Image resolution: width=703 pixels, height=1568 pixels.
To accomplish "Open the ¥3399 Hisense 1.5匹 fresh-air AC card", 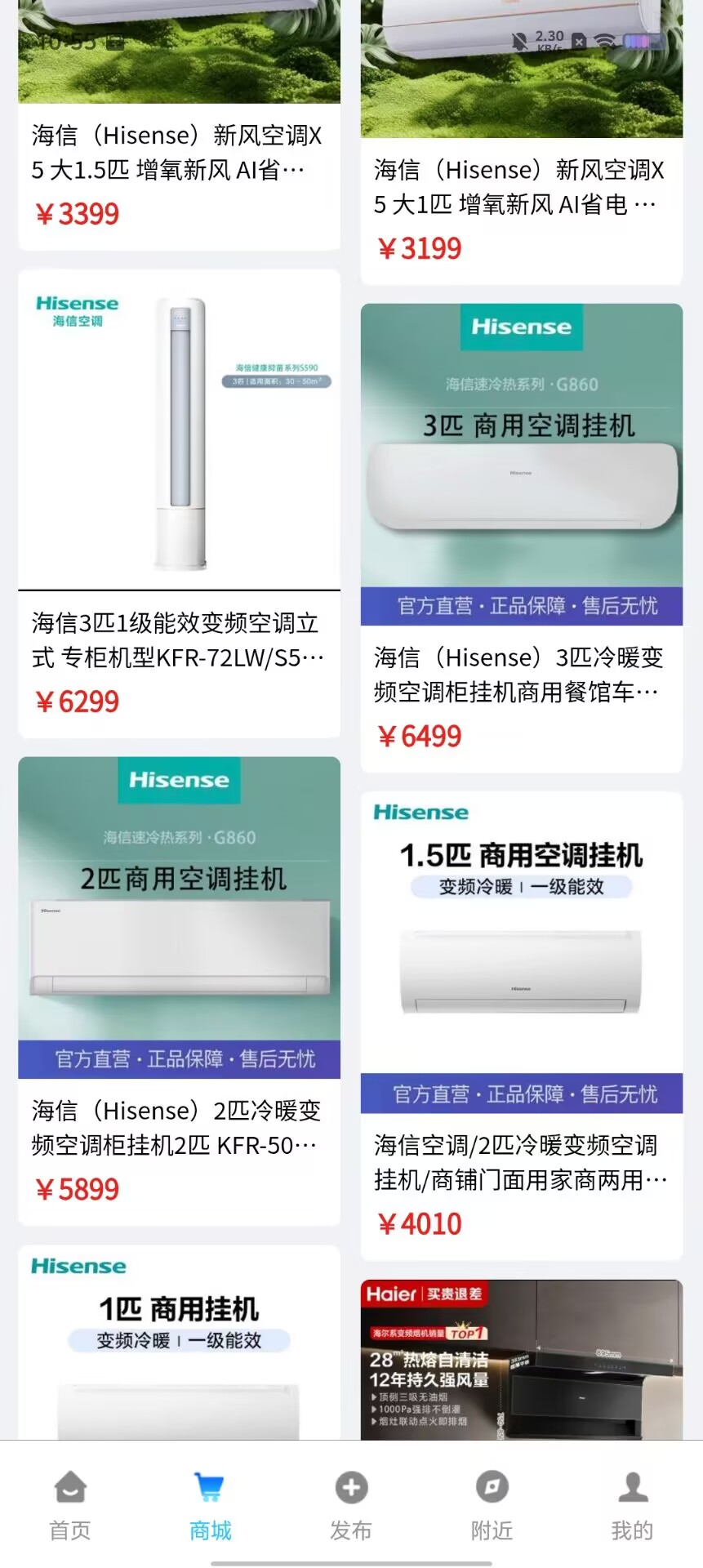I will click(179, 125).
